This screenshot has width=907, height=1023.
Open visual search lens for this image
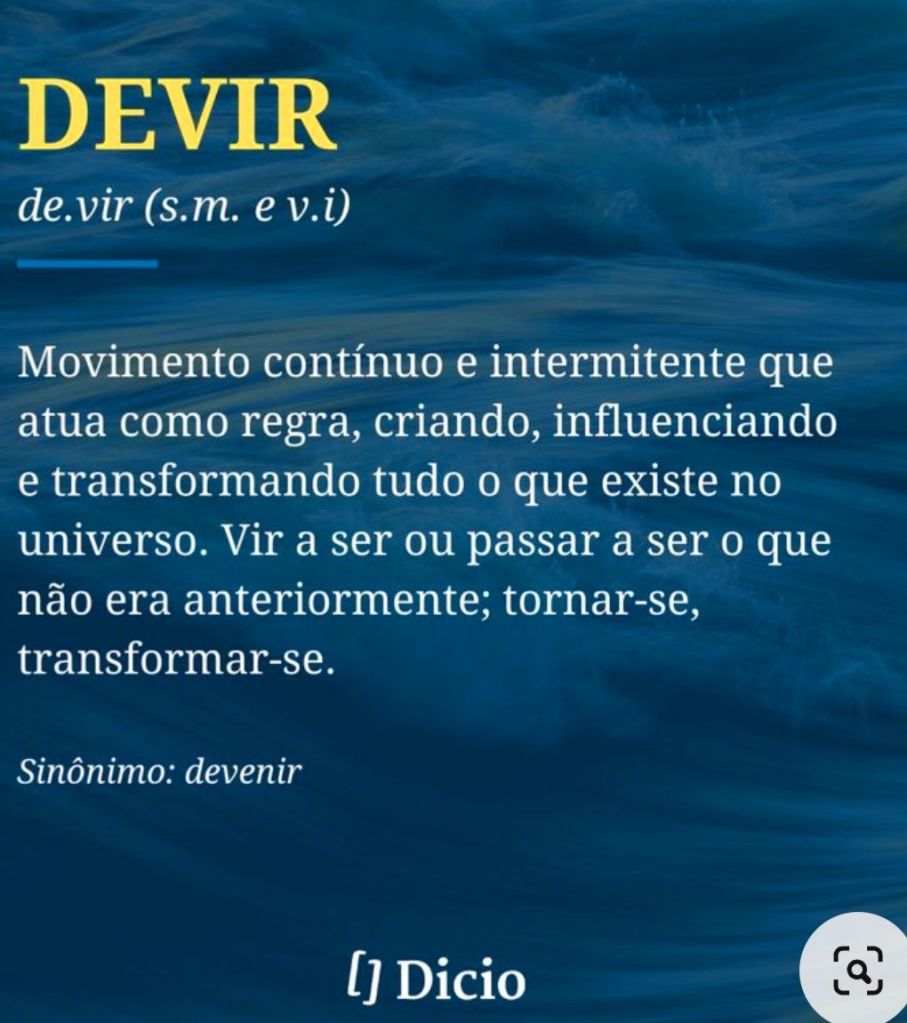pos(856,969)
